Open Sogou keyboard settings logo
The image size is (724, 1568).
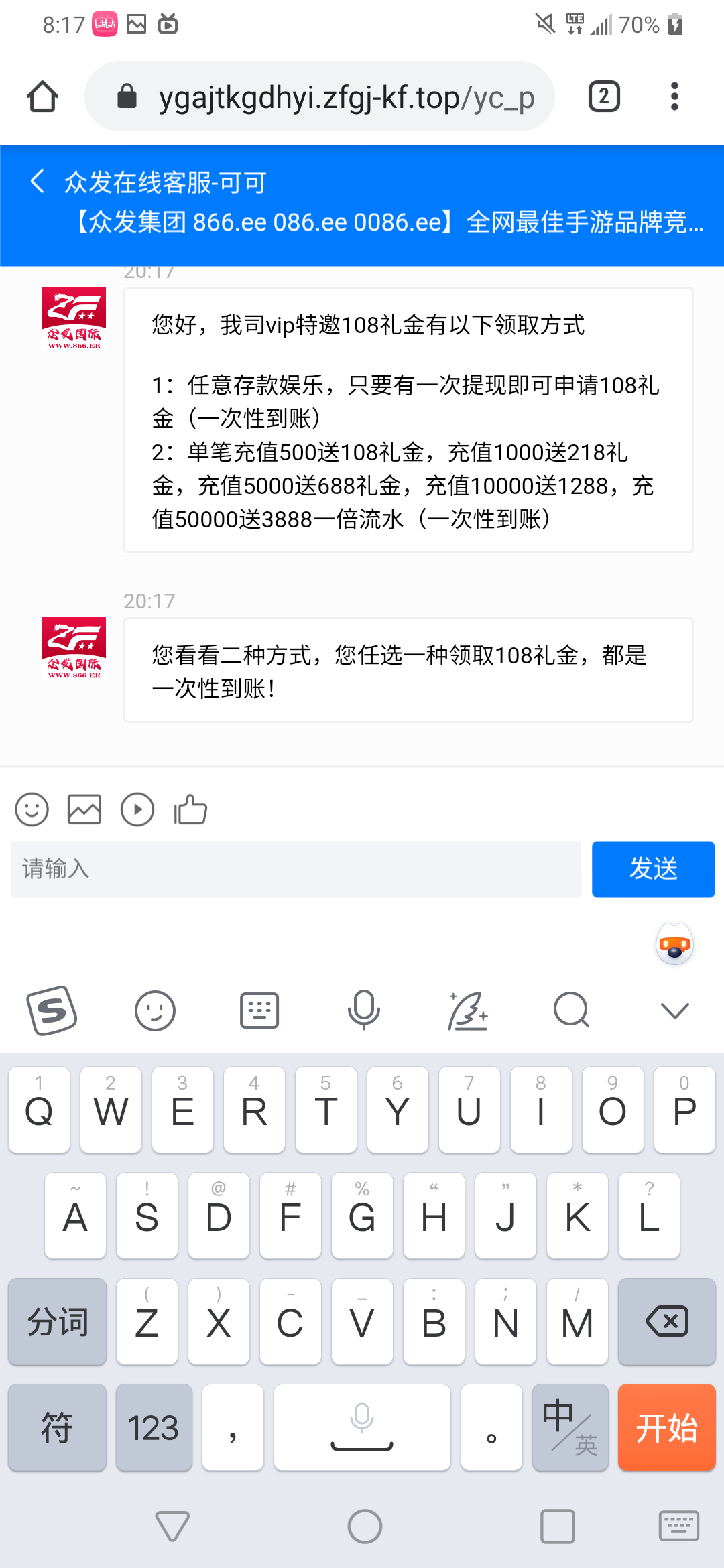pos(52,1010)
